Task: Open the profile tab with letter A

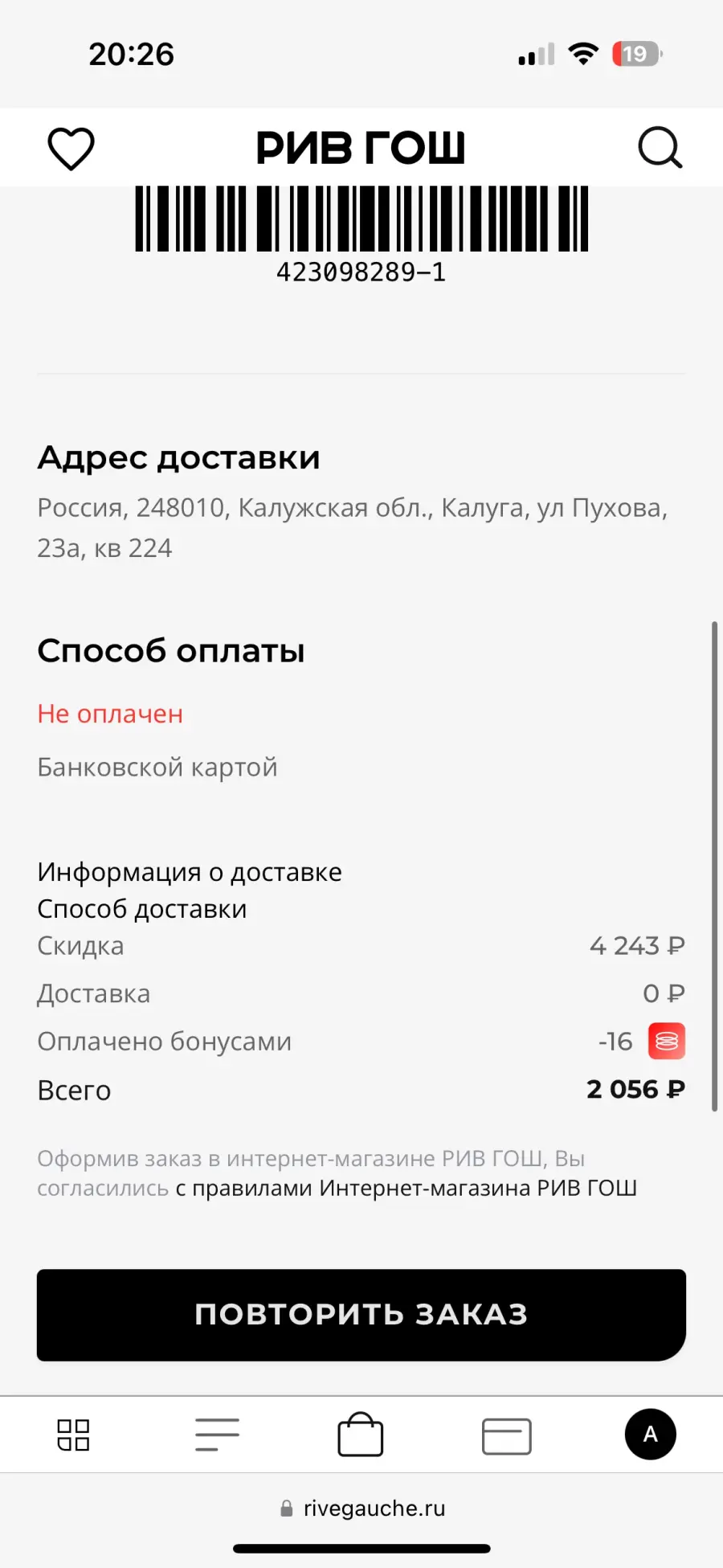Action: click(651, 1435)
